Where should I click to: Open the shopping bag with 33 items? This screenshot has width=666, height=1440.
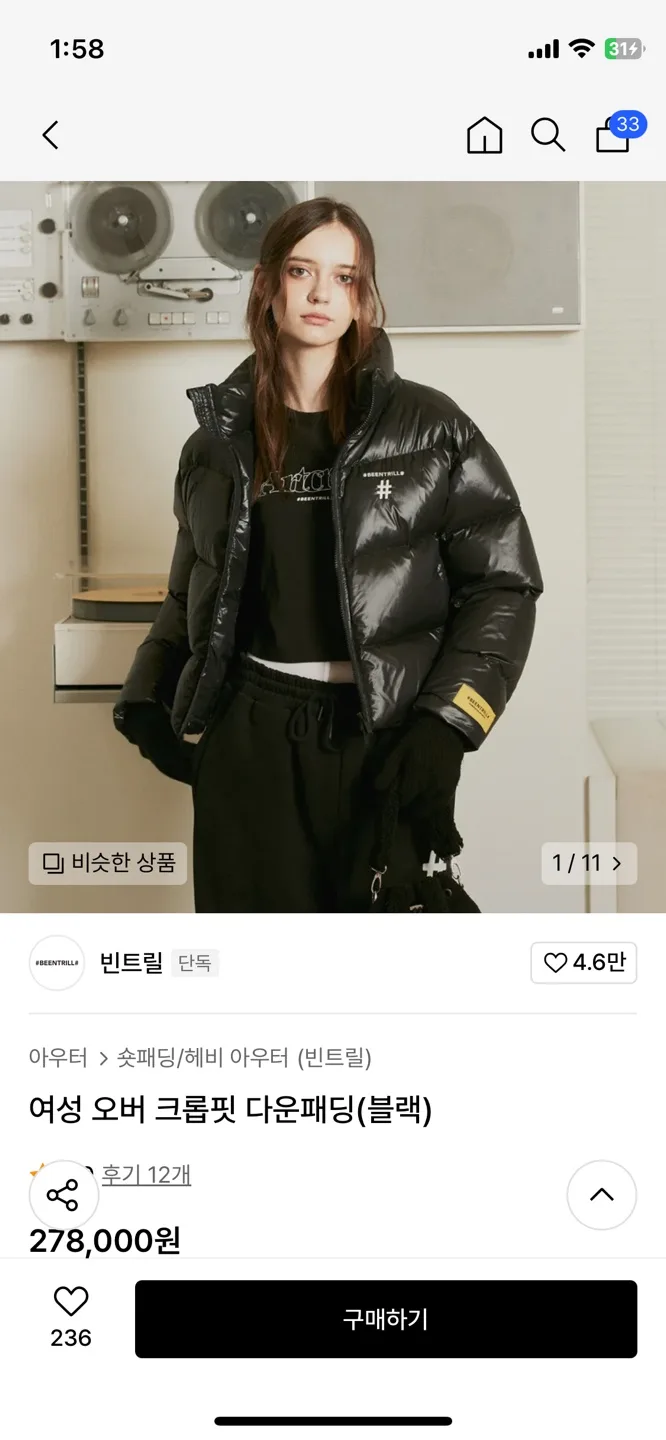[615, 135]
